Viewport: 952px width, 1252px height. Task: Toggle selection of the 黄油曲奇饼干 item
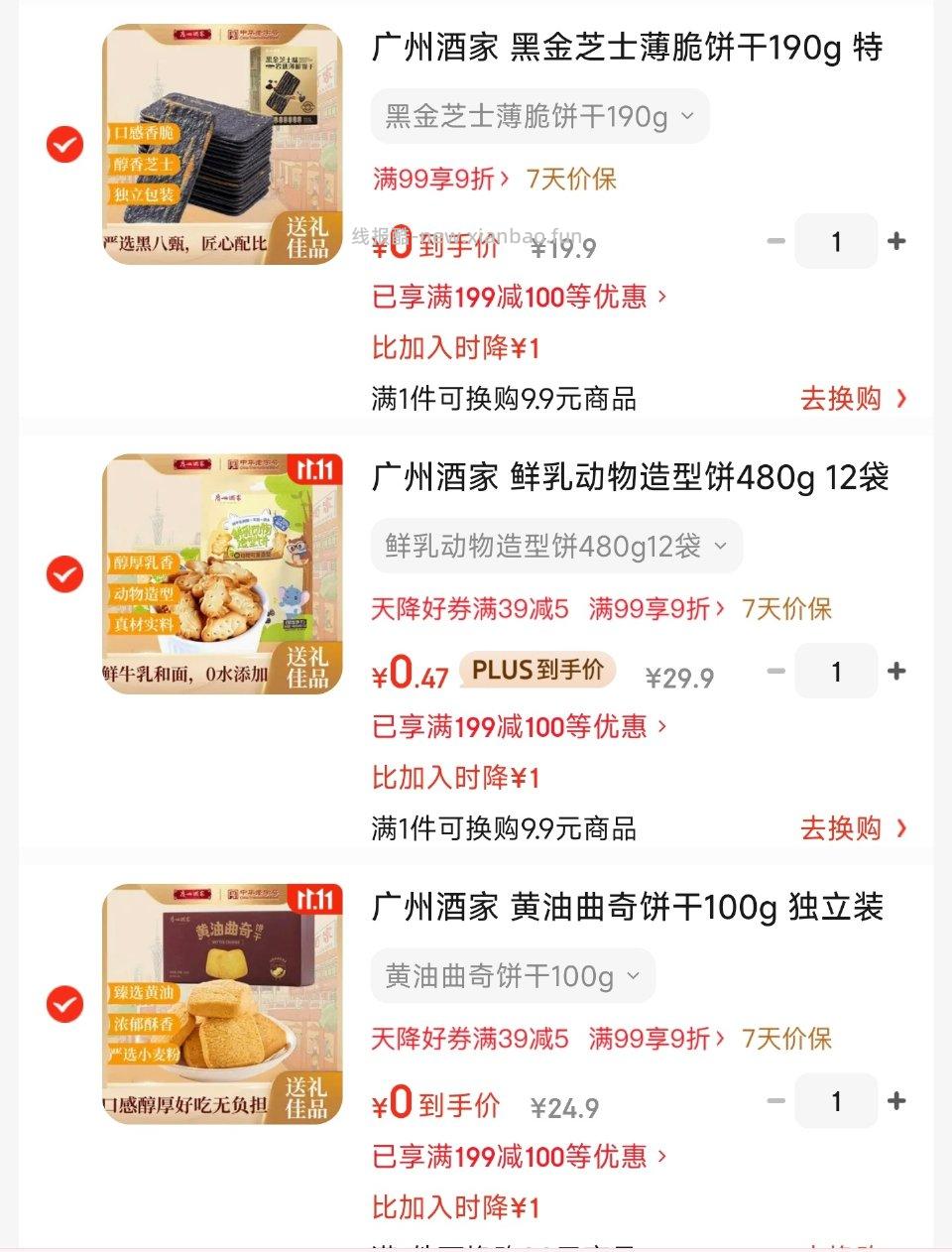tap(63, 1004)
